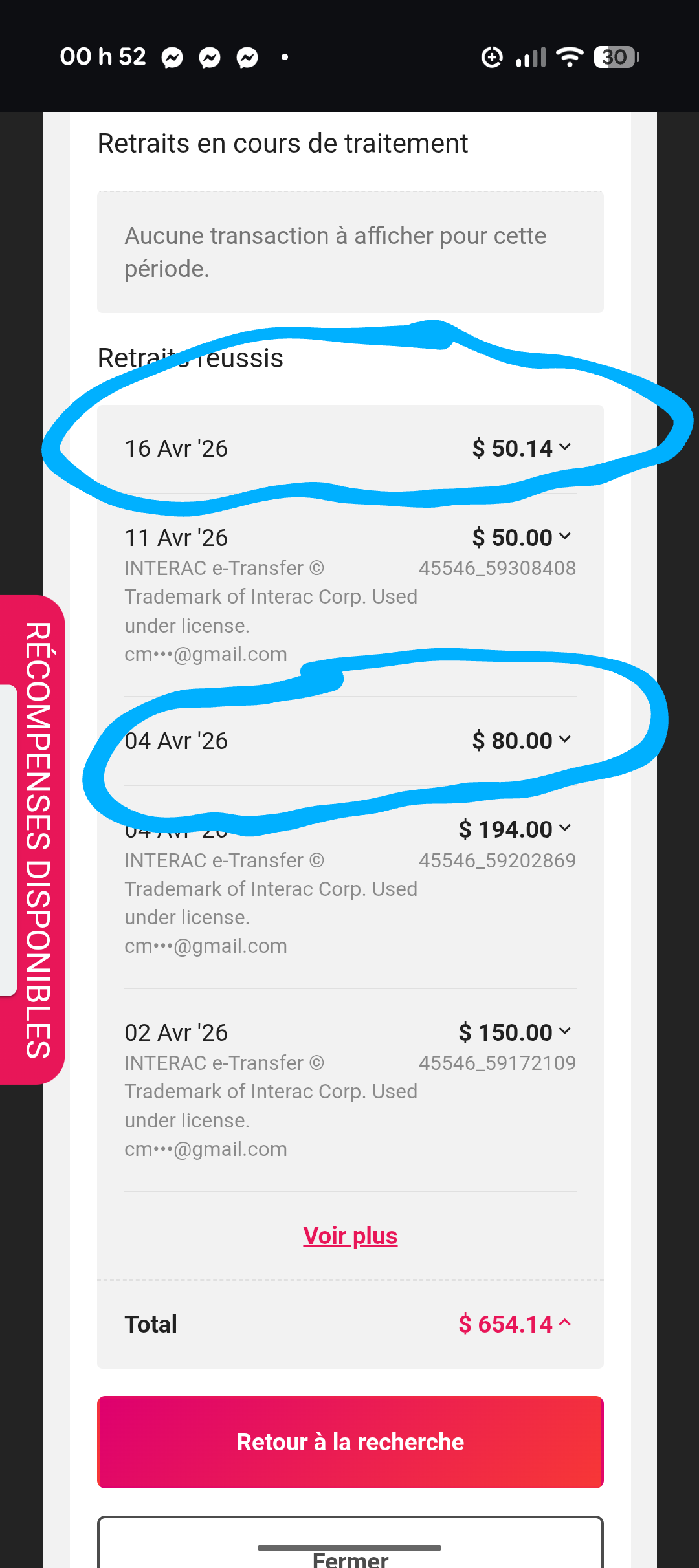This screenshot has width=699, height=1568.
Task: Collapse the $194.00 withdrawal details
Action: (564, 829)
